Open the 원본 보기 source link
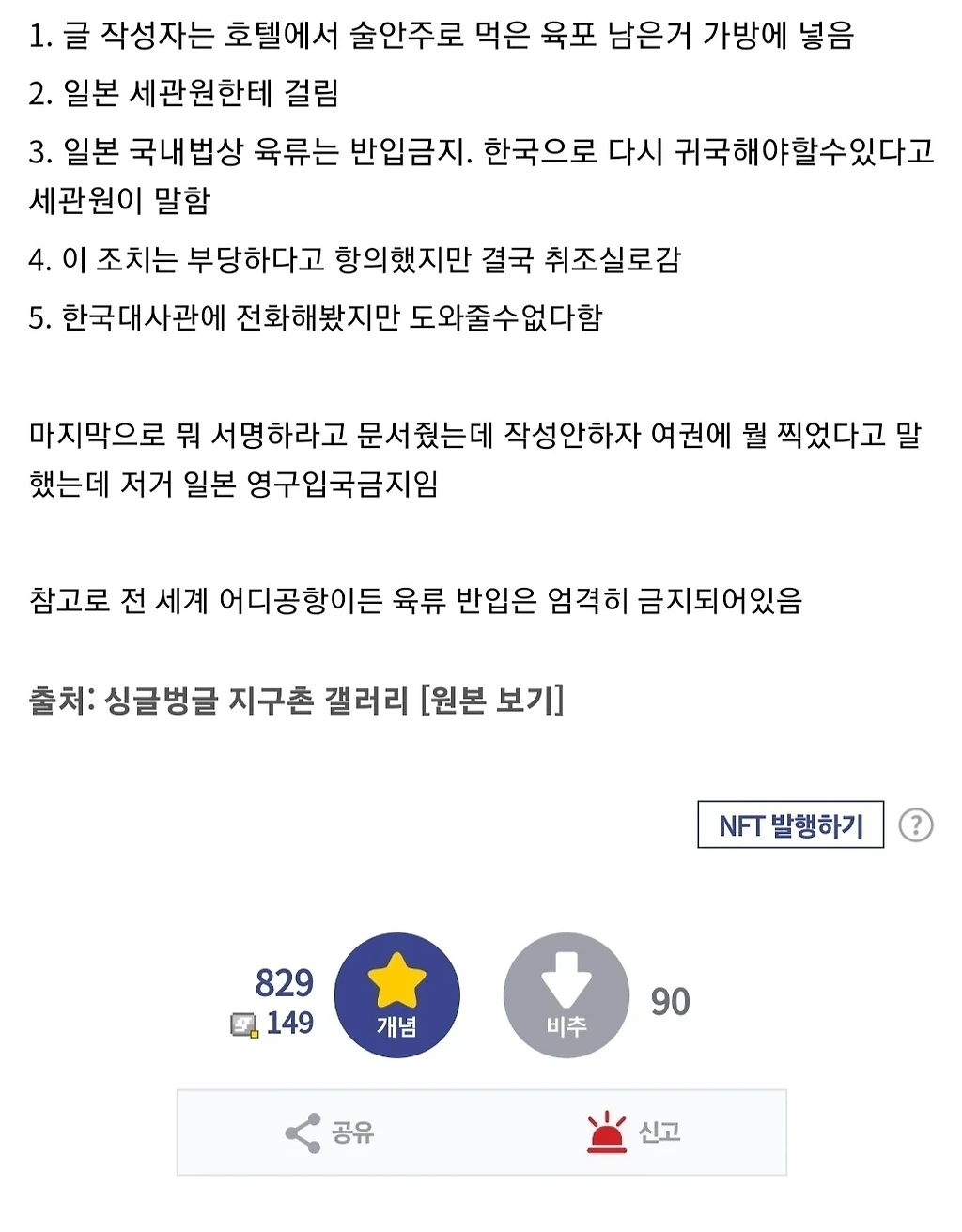This screenshot has width=962, height=1232. tap(492, 700)
